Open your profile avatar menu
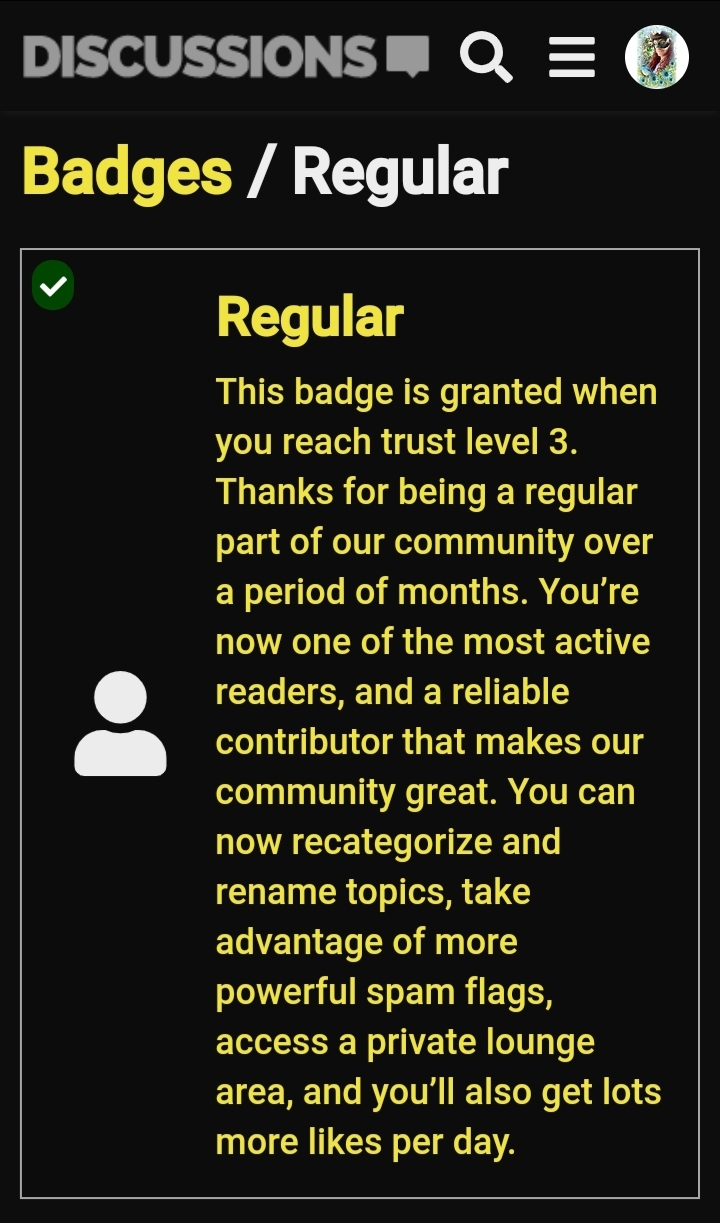 657,57
